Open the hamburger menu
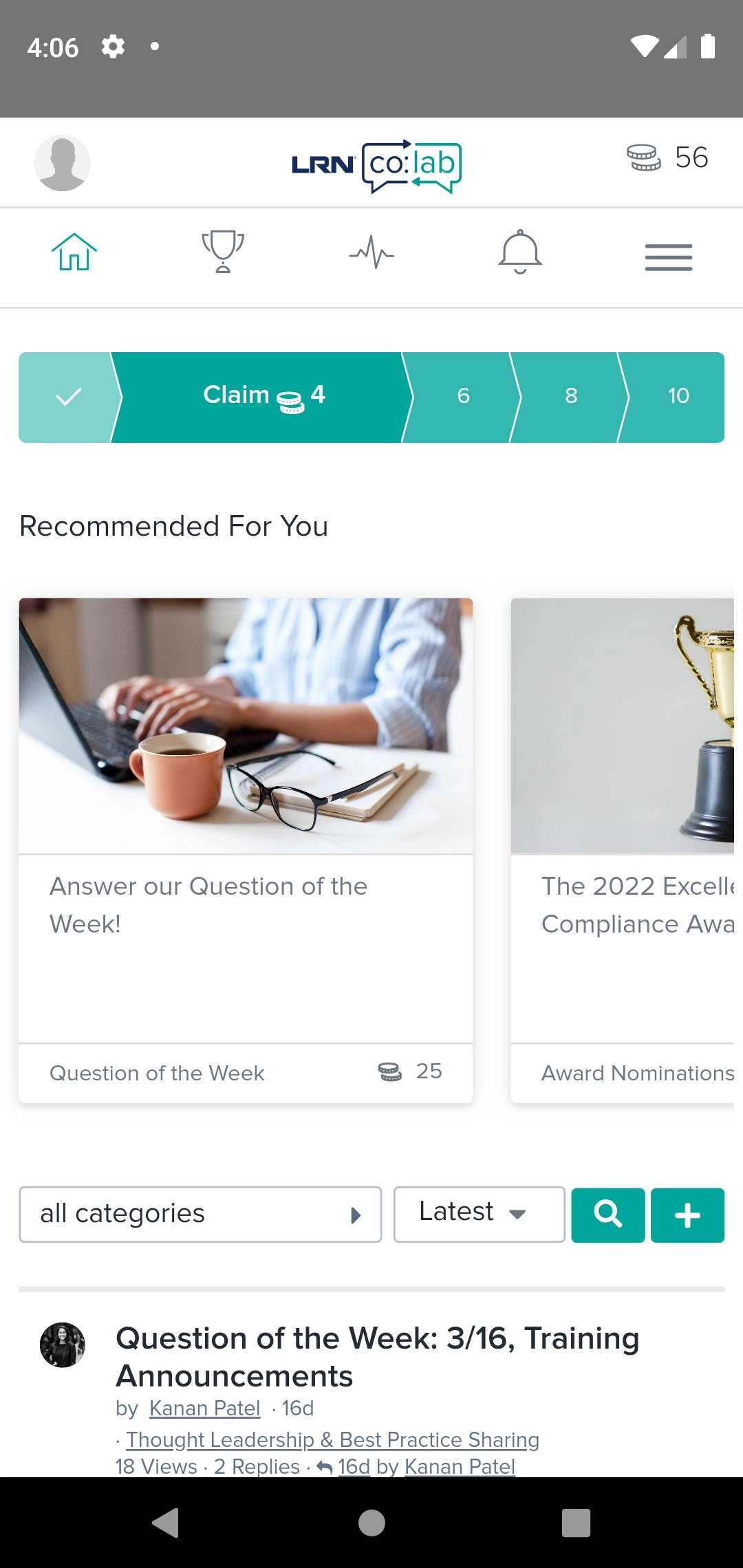743x1568 pixels. pyautogui.click(x=668, y=257)
